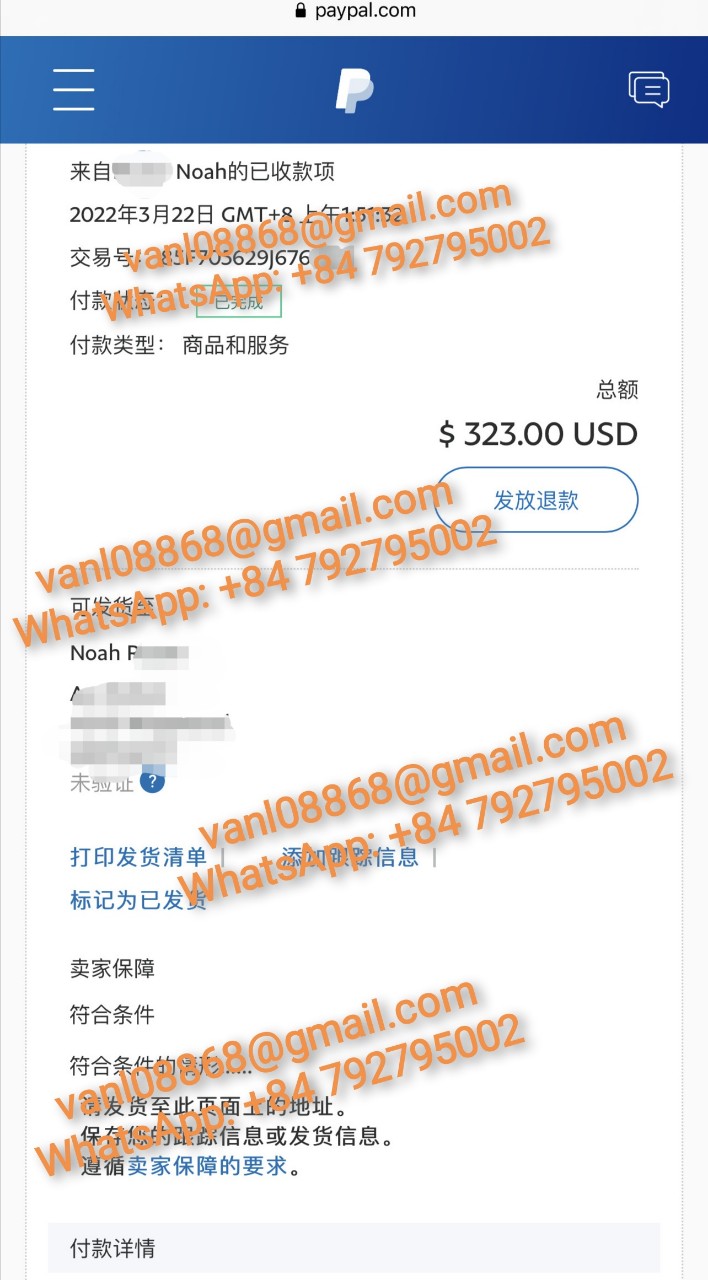Screen dimensions: 708x1280
Task: Tap the 发放退款 refund button
Action: pyautogui.click(x=536, y=499)
